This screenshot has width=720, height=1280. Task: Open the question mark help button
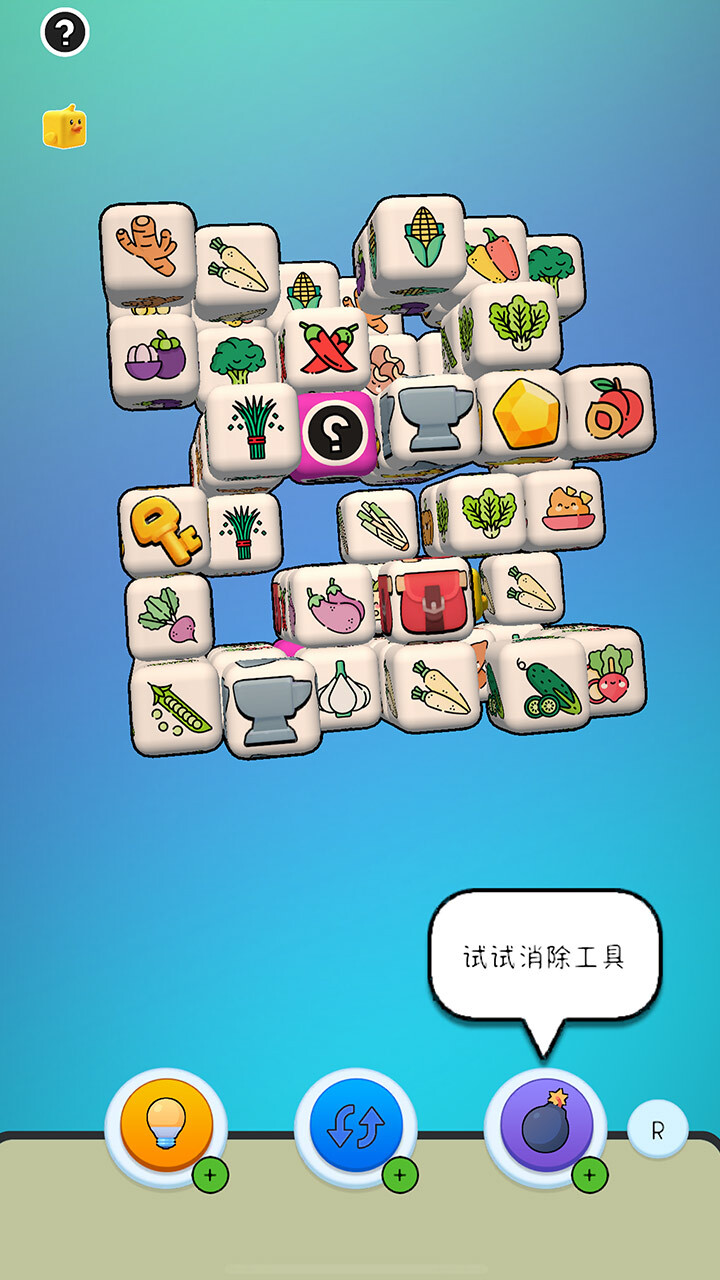point(65,32)
